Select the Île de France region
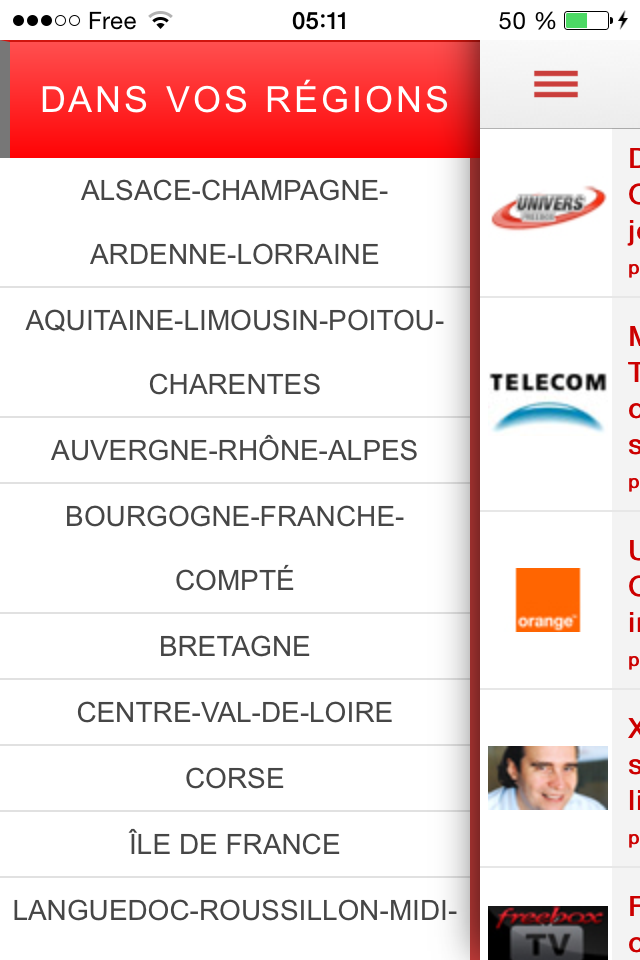640x960 pixels. click(234, 844)
